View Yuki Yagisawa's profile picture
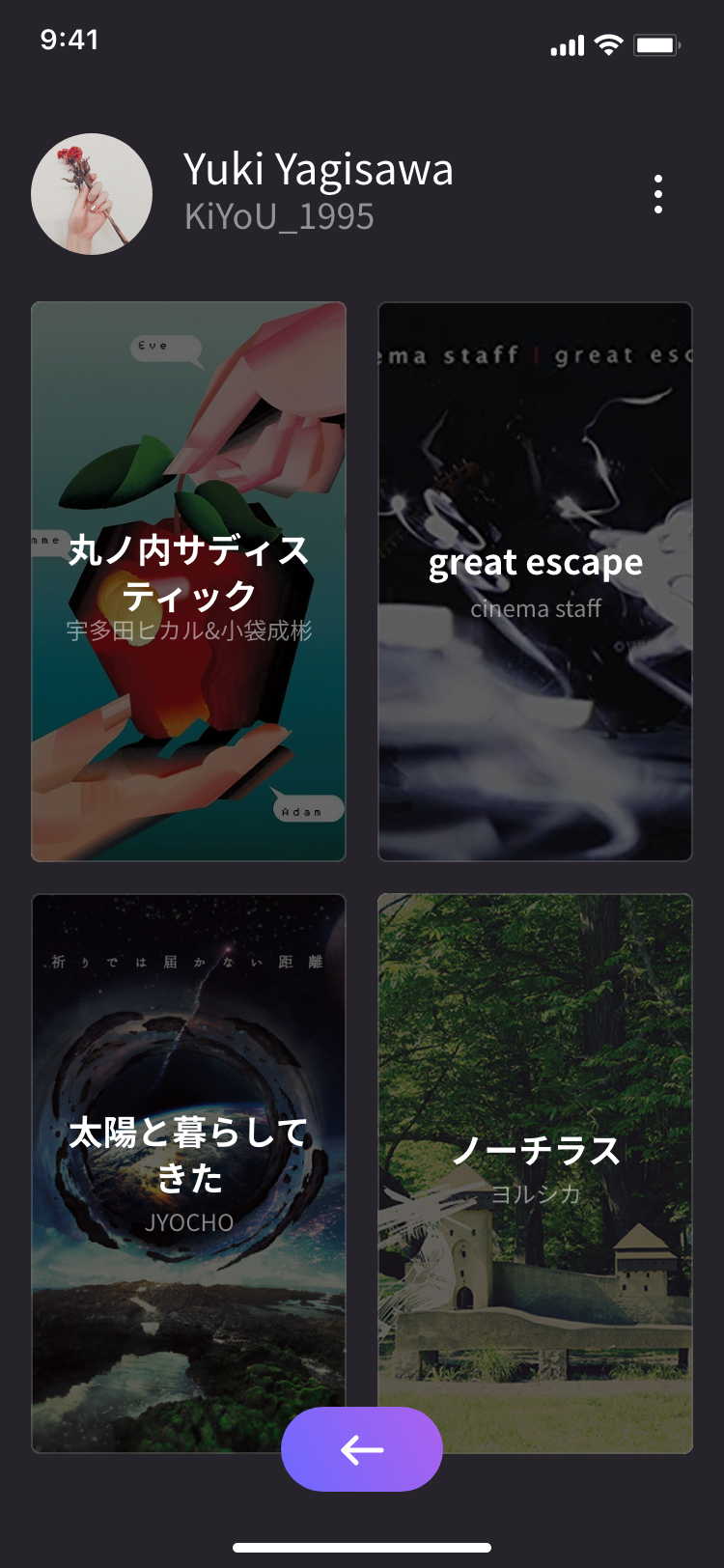Image resolution: width=724 pixels, height=1568 pixels. point(92,194)
